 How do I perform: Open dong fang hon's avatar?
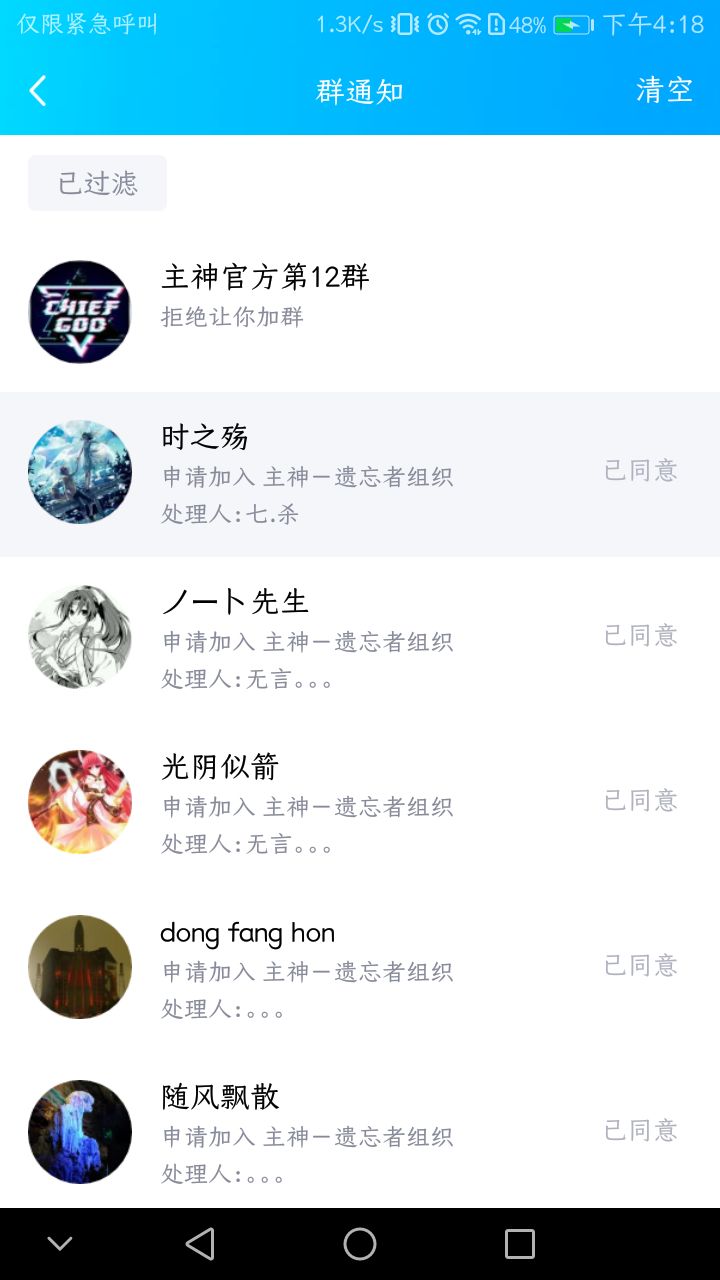(x=80, y=966)
